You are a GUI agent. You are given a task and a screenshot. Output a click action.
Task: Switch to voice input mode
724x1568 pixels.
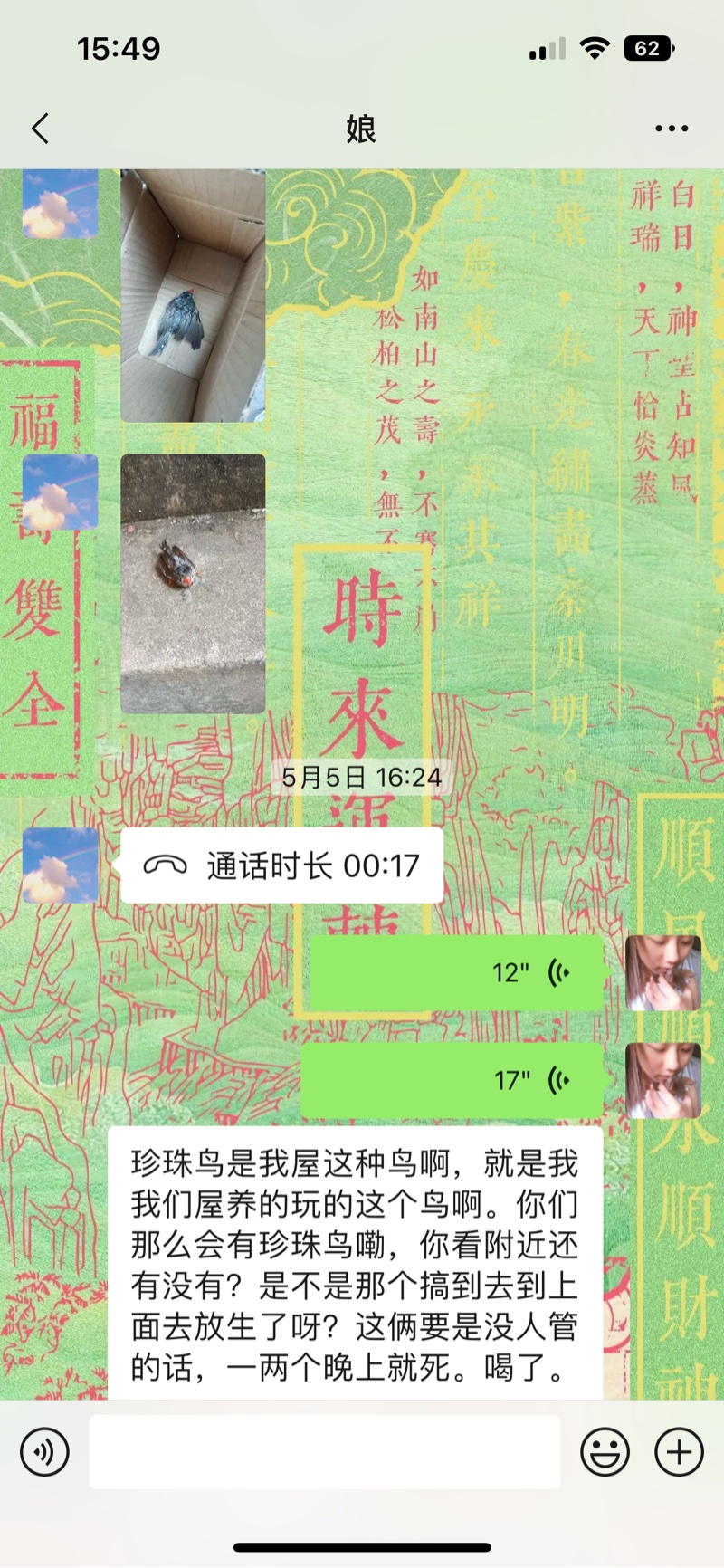[44, 1452]
